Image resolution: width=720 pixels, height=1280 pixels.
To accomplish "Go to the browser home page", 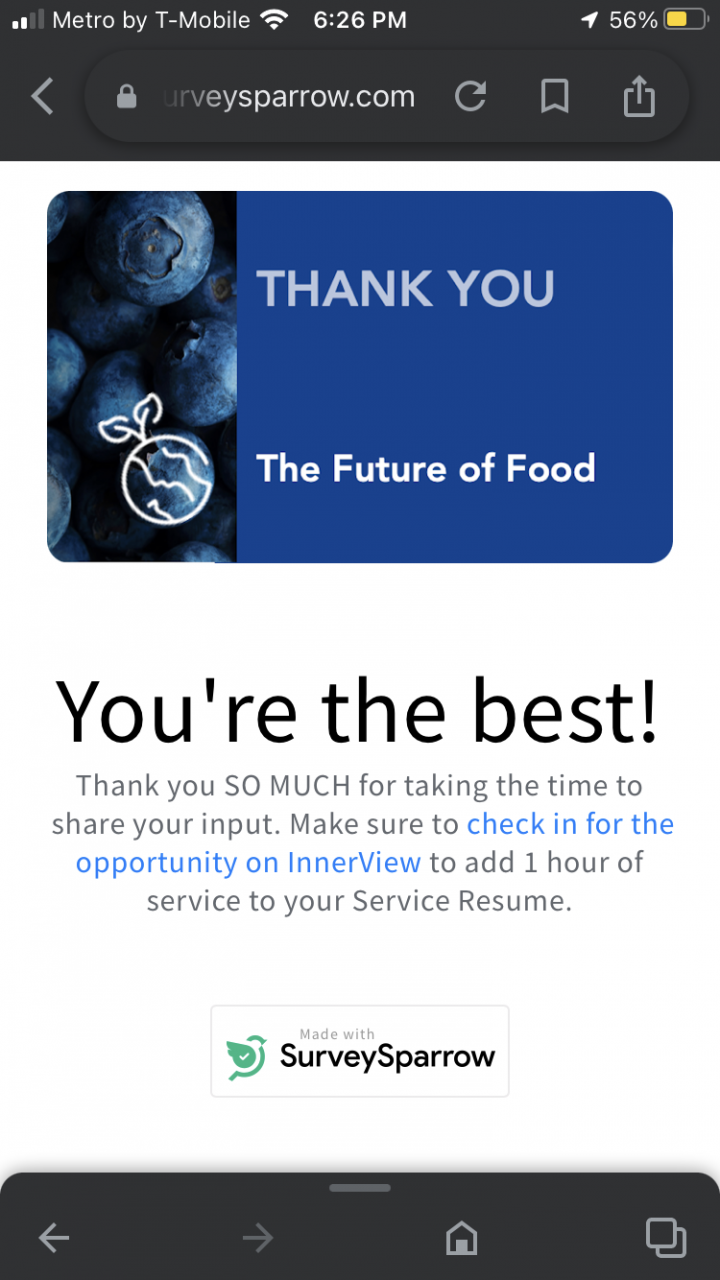I will coord(461,1238).
